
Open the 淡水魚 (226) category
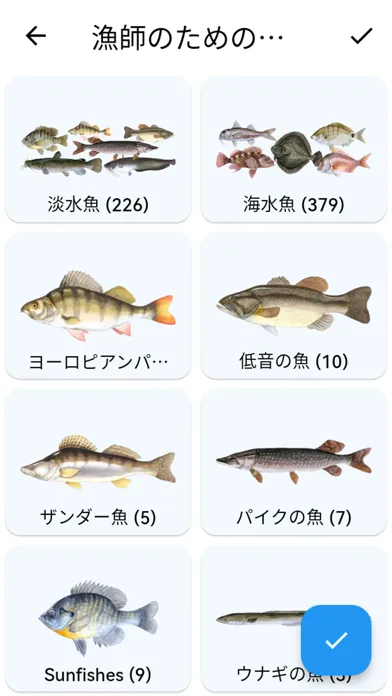tap(98, 149)
